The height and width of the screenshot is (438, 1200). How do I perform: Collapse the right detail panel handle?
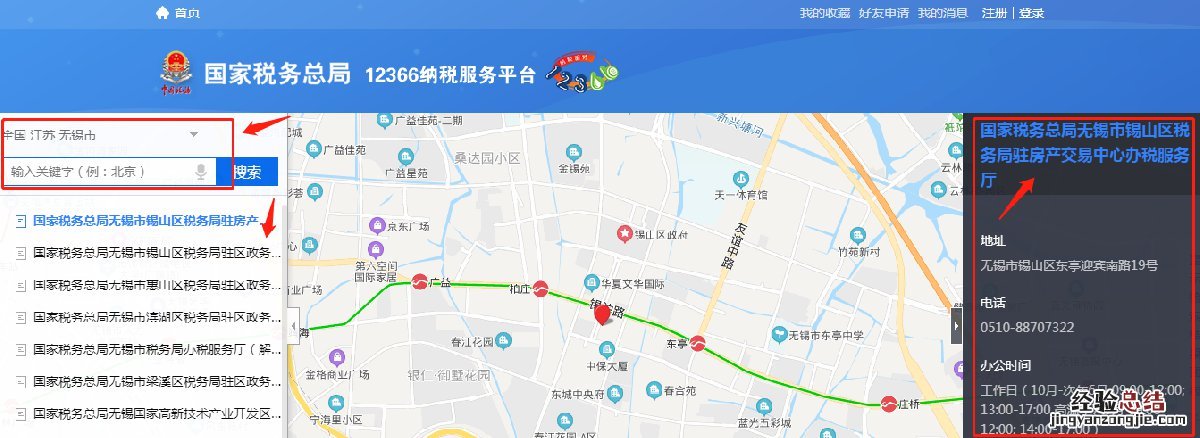(957, 326)
